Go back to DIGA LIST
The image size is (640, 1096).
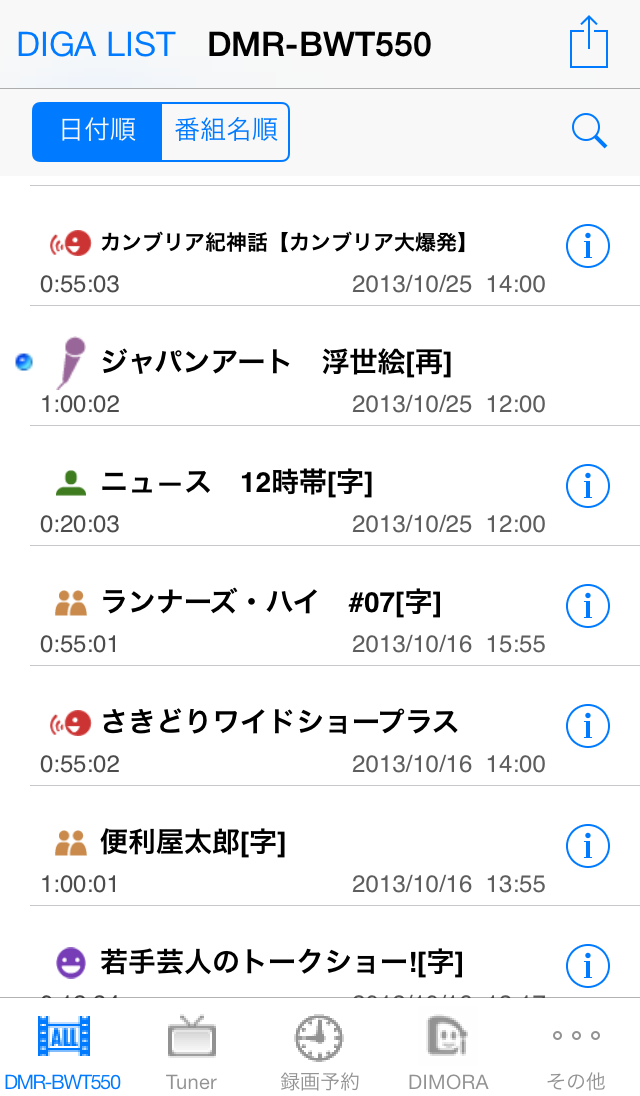[96, 45]
